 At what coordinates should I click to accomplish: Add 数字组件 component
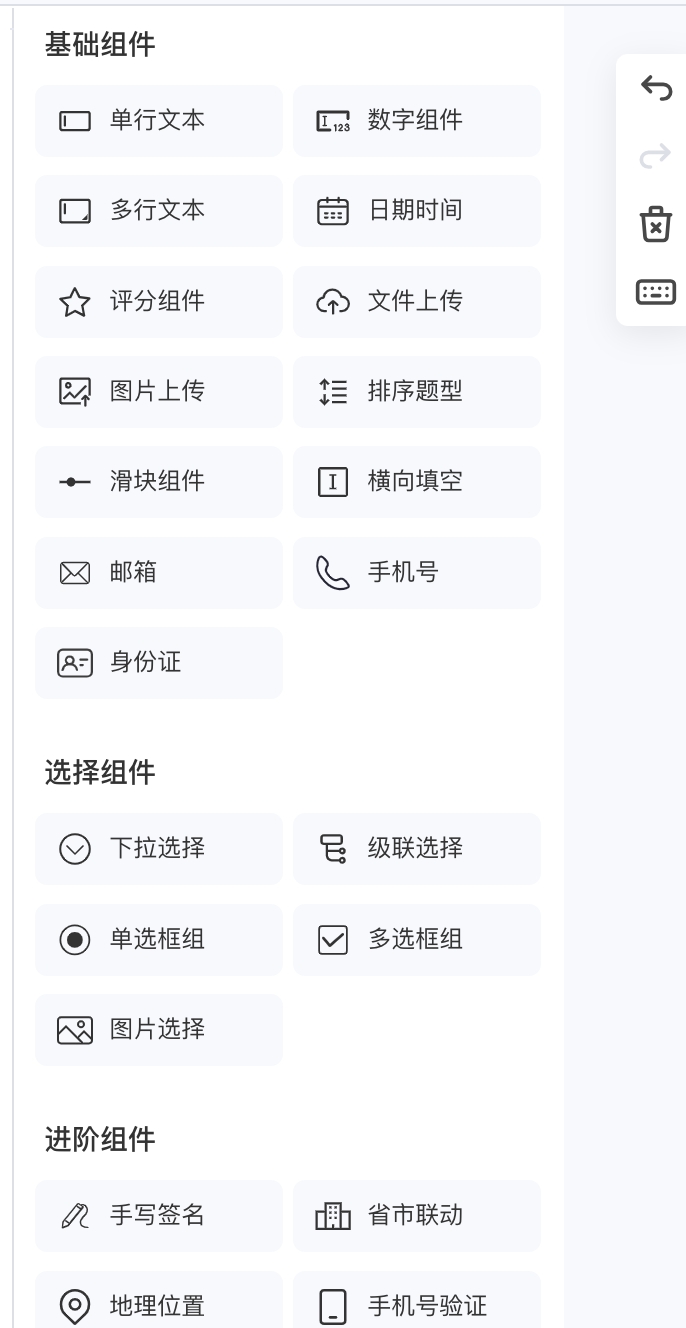[416, 121]
